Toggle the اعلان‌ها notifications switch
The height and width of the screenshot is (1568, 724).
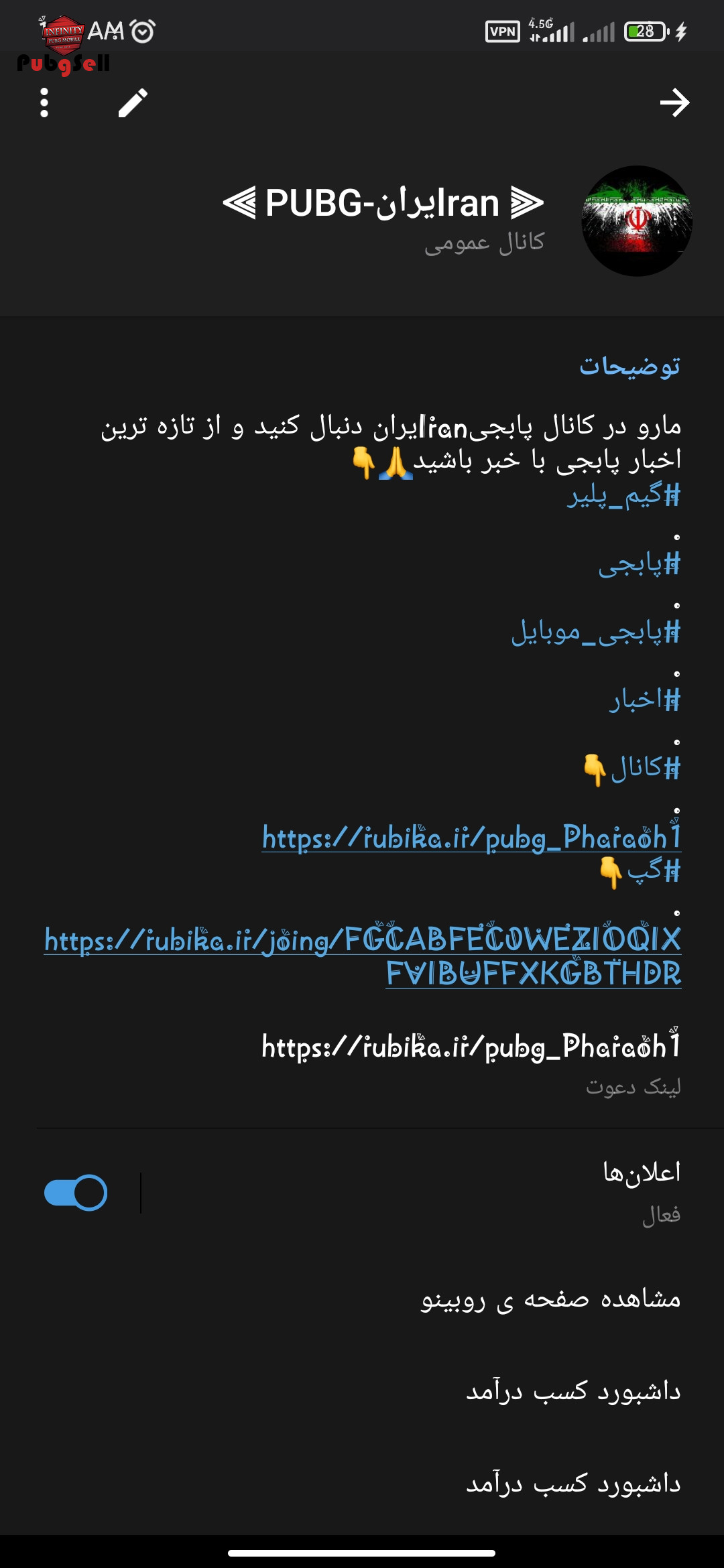click(76, 1193)
